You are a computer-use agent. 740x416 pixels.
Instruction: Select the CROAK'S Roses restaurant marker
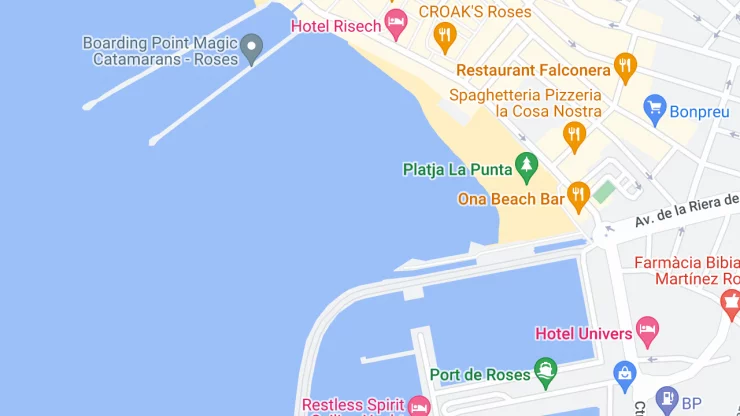point(446,38)
